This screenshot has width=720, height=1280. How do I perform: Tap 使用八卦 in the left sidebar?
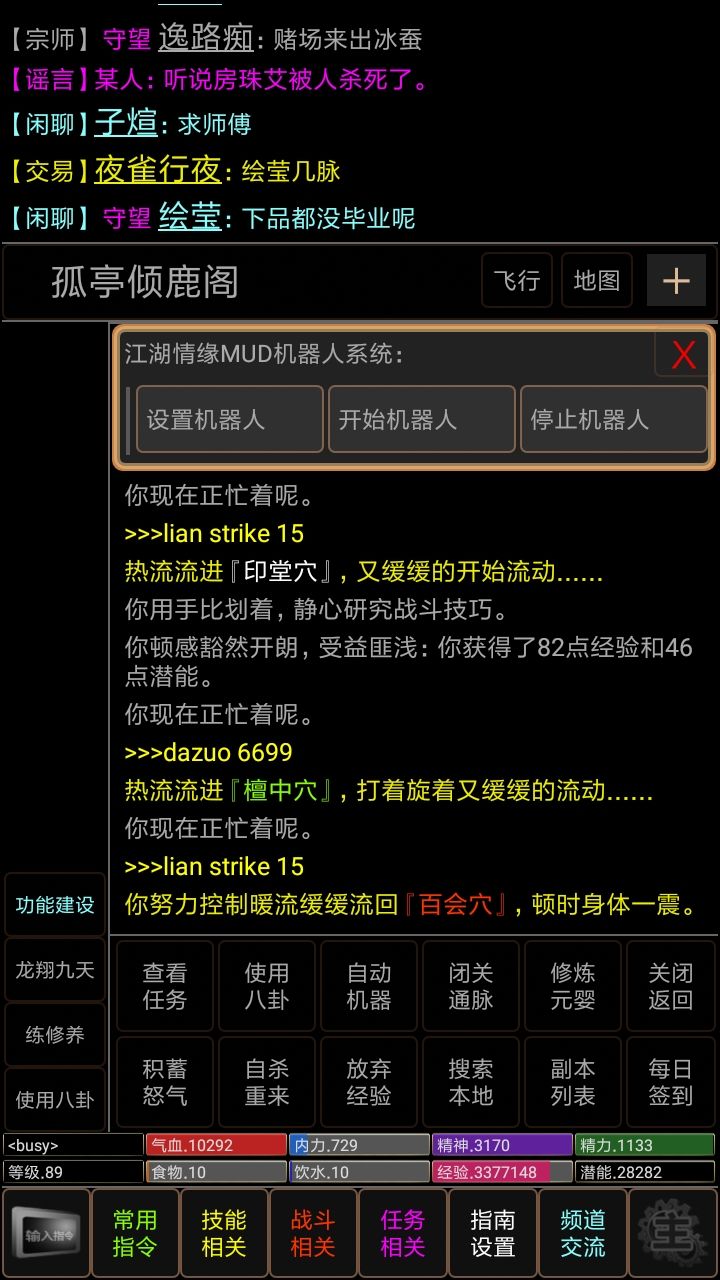[55, 1099]
